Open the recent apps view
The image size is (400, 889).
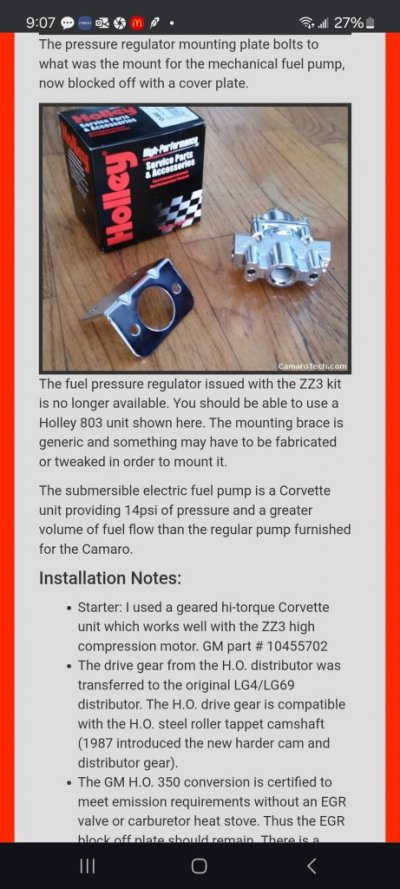pyautogui.click(x=86, y=866)
